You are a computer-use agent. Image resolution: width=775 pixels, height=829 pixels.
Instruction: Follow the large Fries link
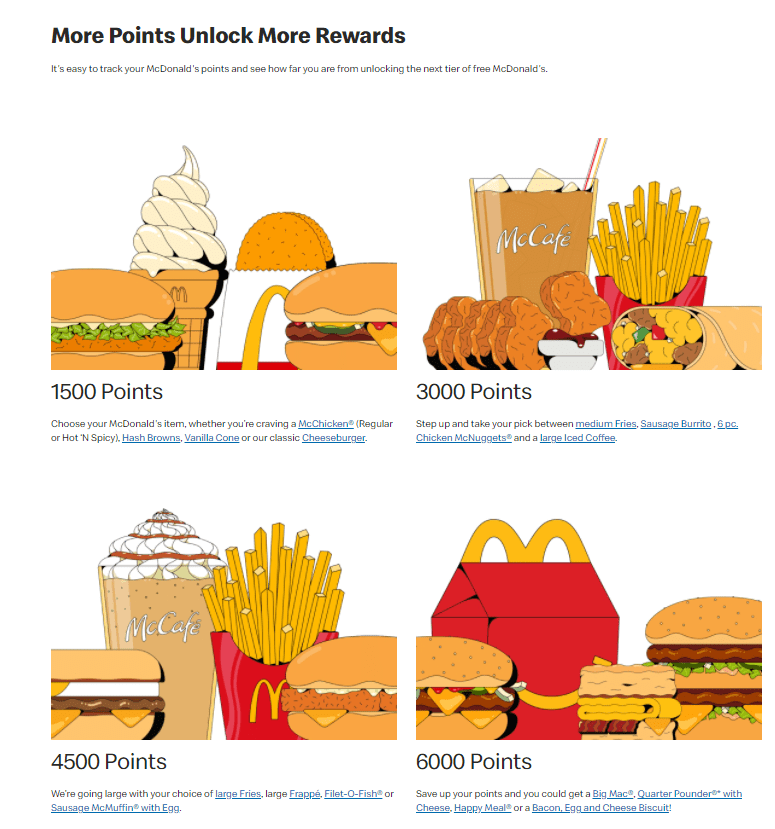click(x=238, y=794)
